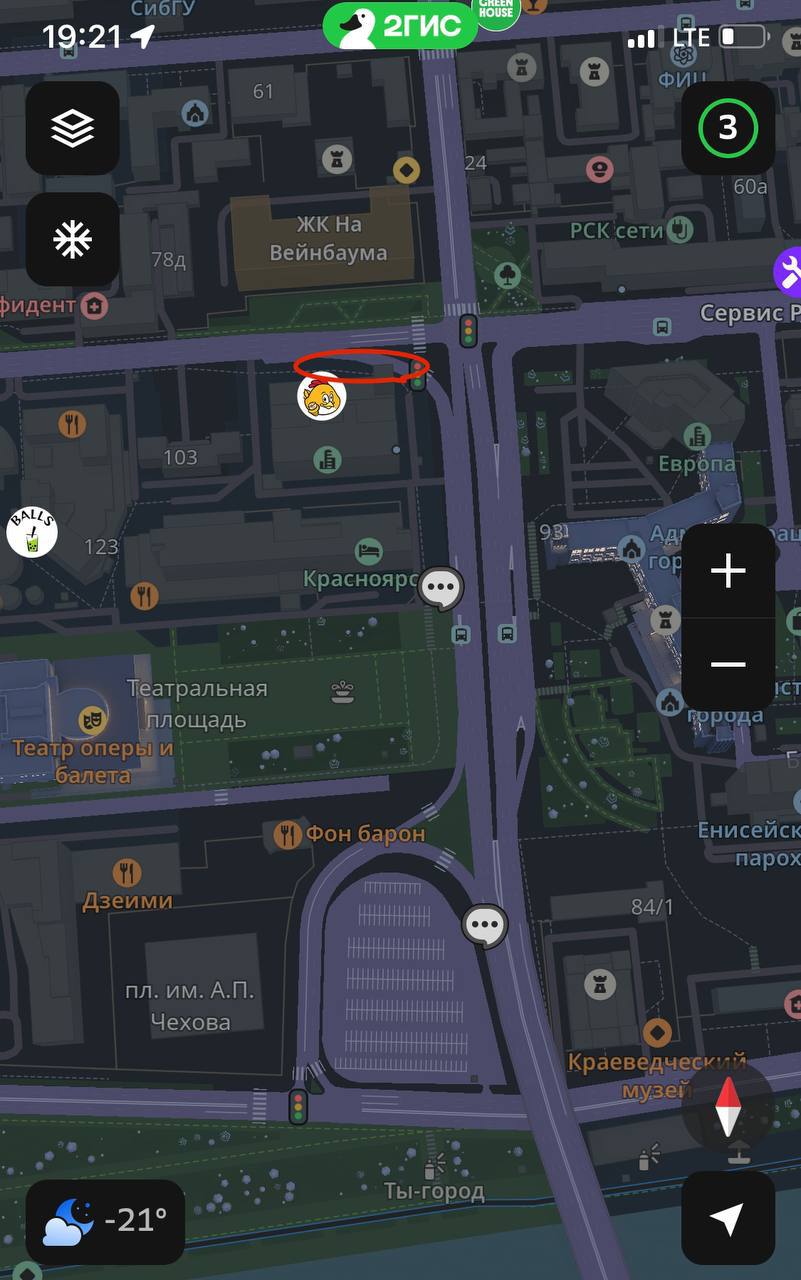Tap the purple wrench service marker
This screenshot has width=801, height=1280.
790,271
